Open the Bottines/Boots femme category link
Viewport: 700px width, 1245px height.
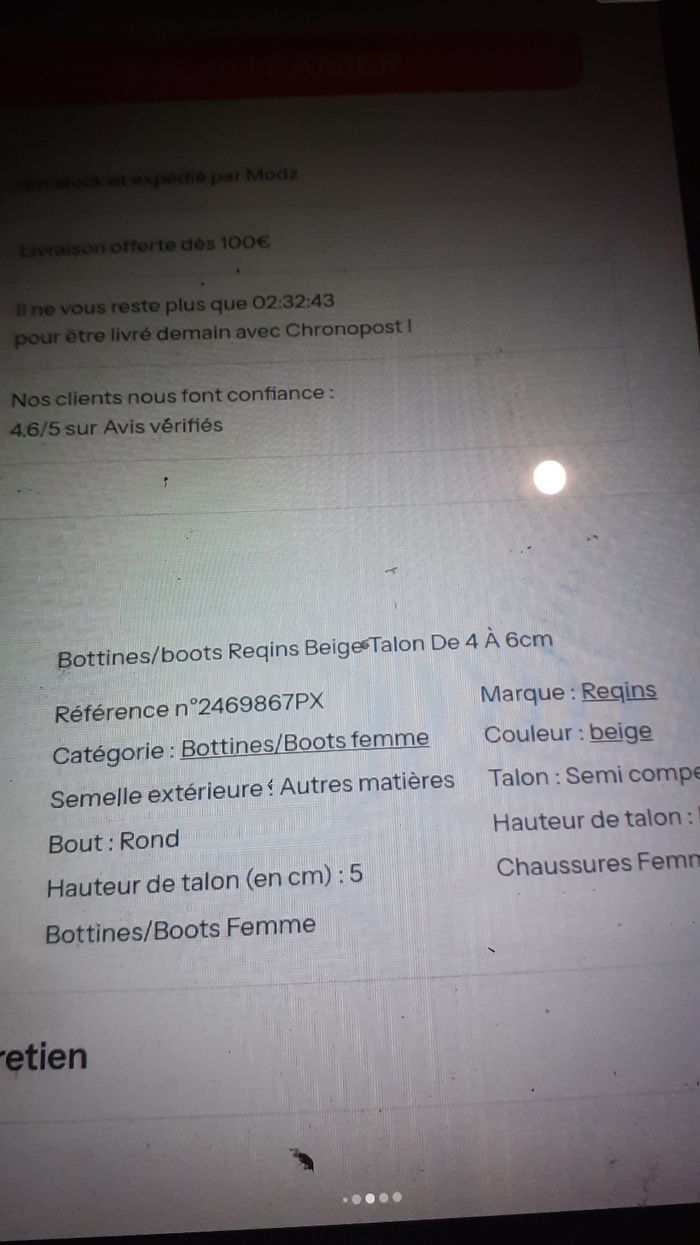tap(305, 741)
